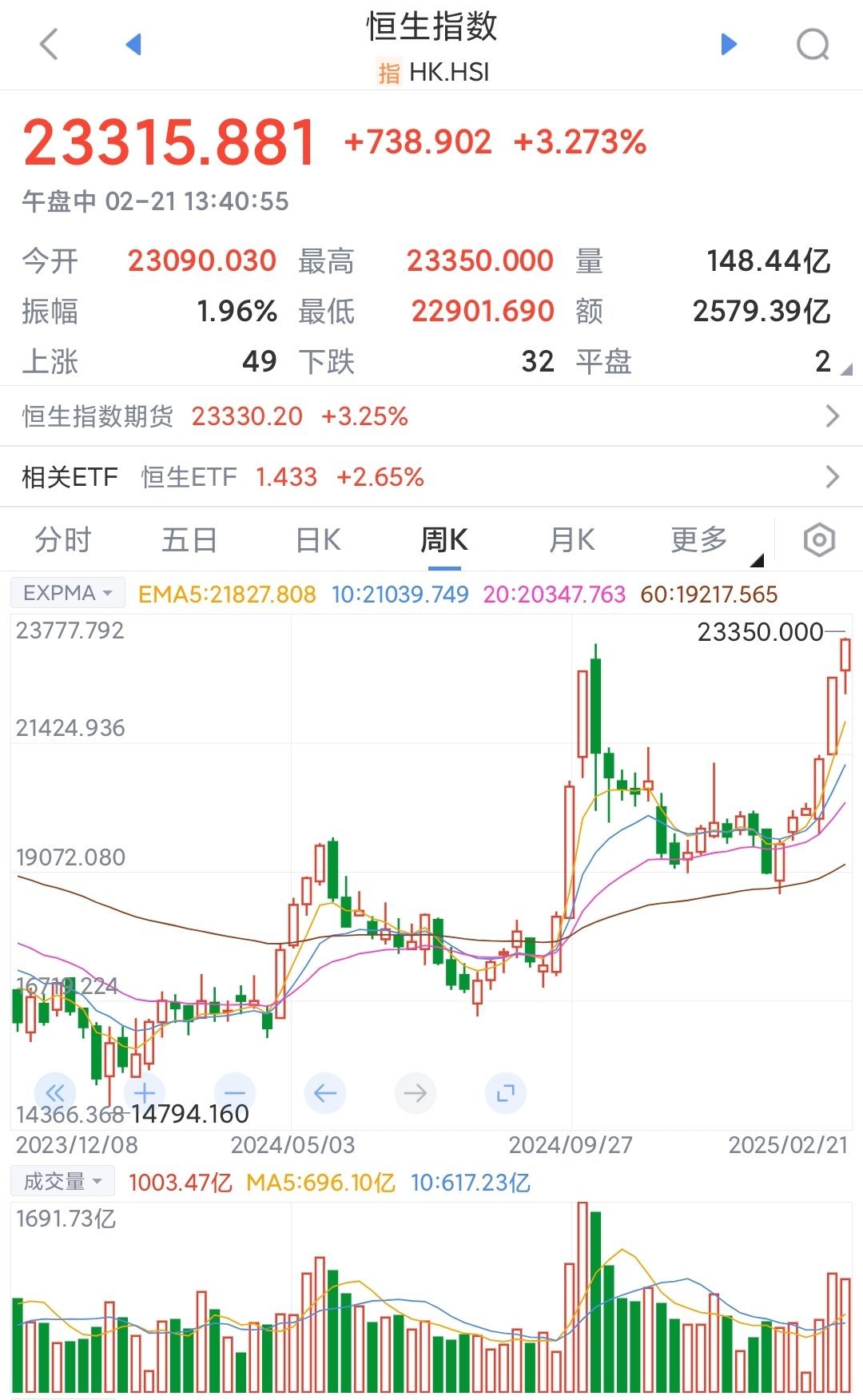Jump to earliest data with double-arrow button

55,1092
